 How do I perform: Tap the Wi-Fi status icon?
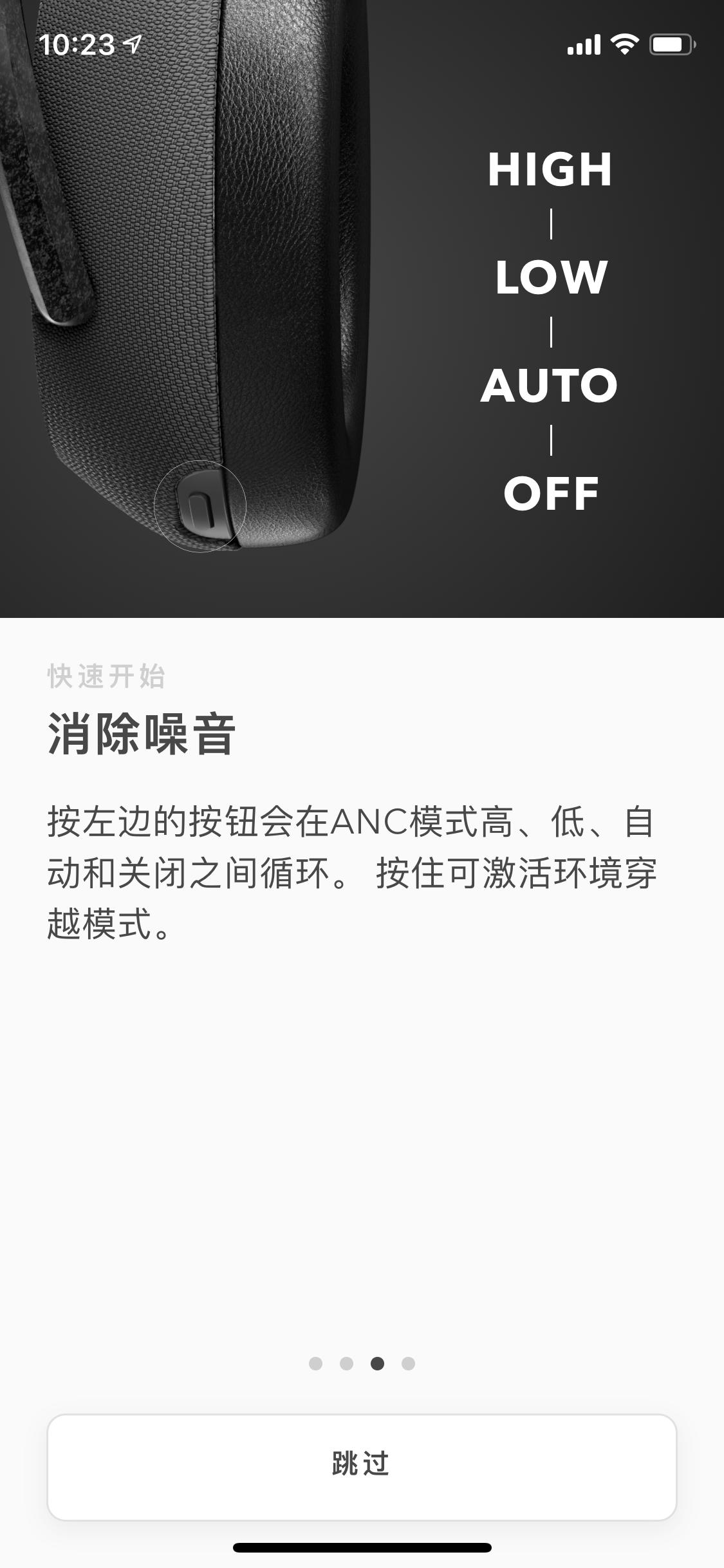pos(626,42)
